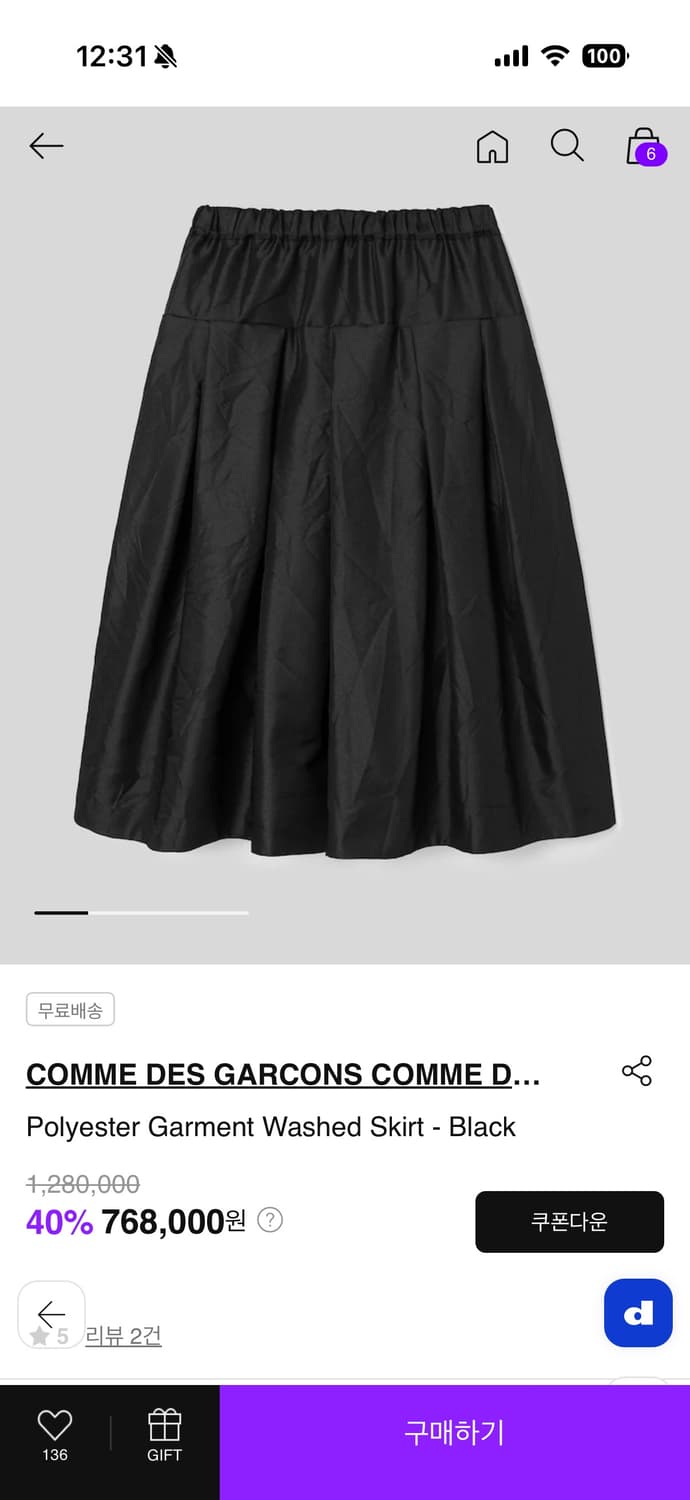
Task: Open the 리뷰 2건 reviews link
Action: point(123,1335)
